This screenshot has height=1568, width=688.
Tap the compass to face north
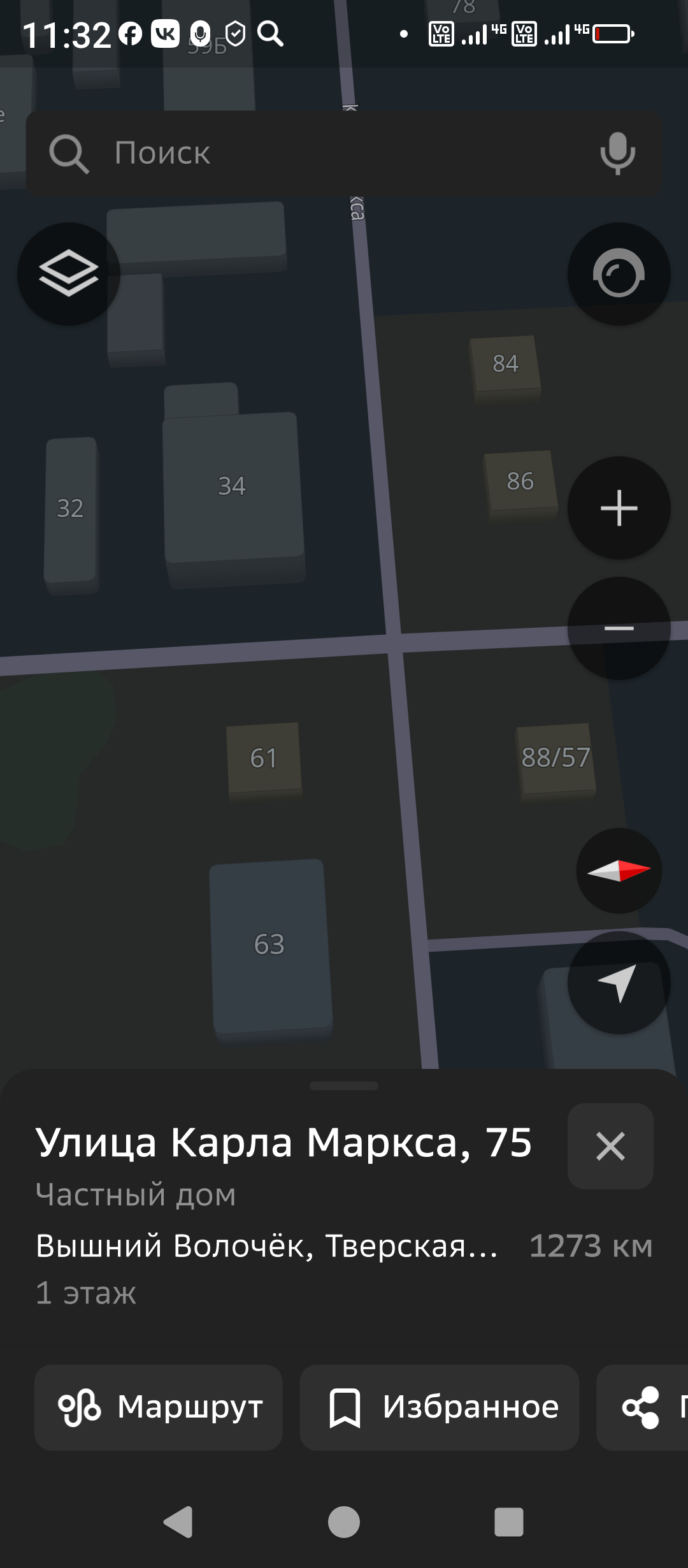pos(619,871)
